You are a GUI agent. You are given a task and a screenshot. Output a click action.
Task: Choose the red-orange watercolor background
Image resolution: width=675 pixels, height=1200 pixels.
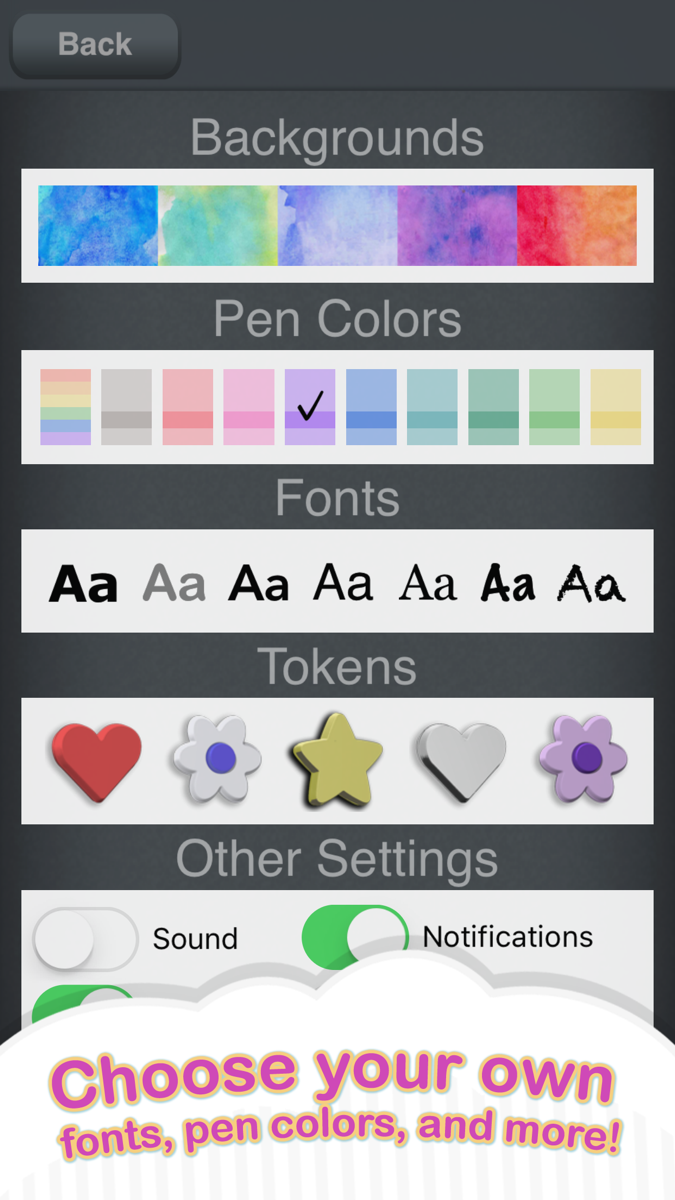[x=577, y=225]
